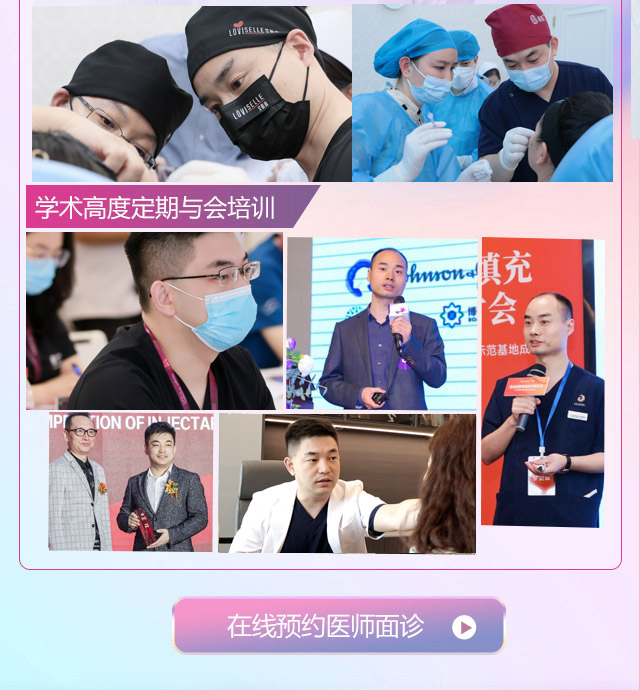Tap the 在线预约医师面诊 button
Image resolution: width=640 pixels, height=690 pixels.
(339, 626)
